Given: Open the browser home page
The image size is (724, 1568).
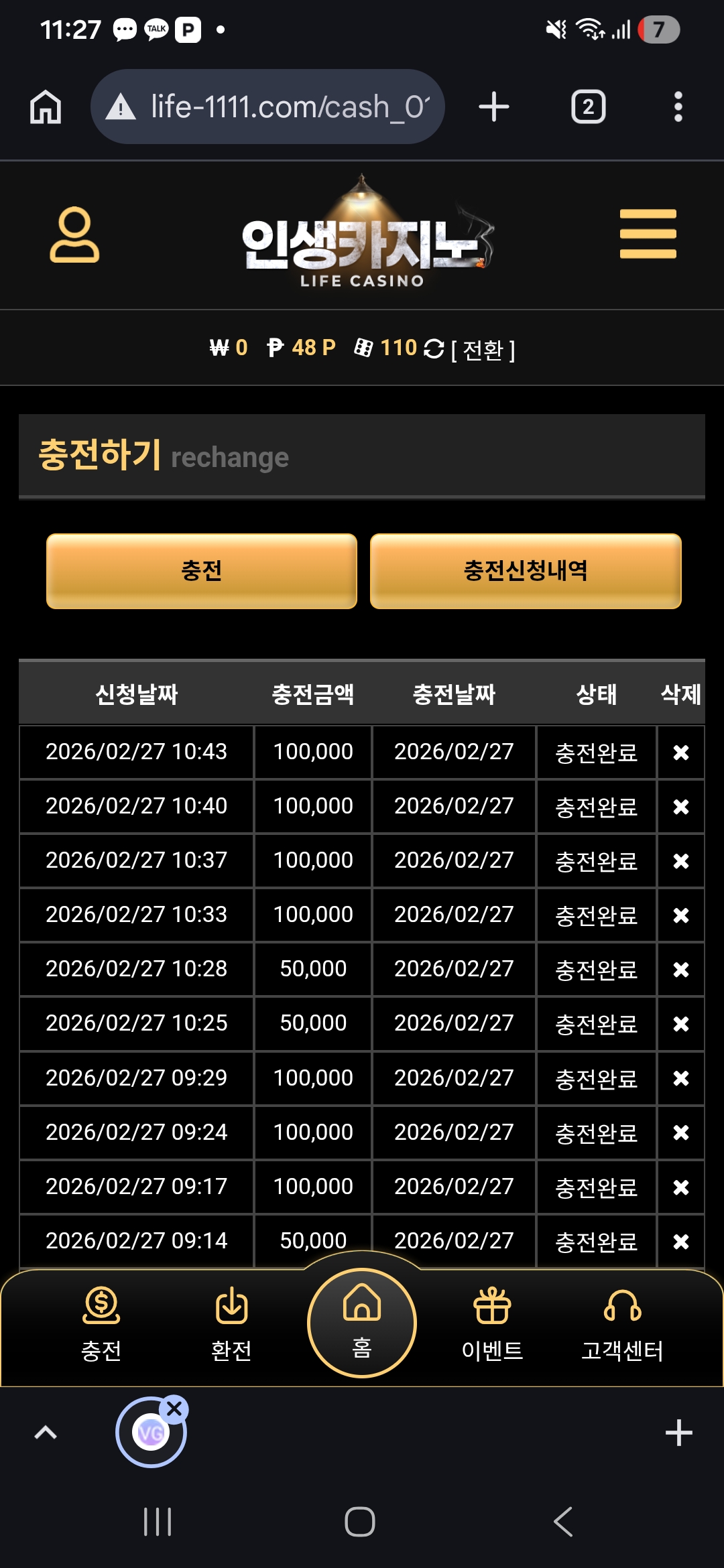Looking at the screenshot, I should click(x=46, y=107).
